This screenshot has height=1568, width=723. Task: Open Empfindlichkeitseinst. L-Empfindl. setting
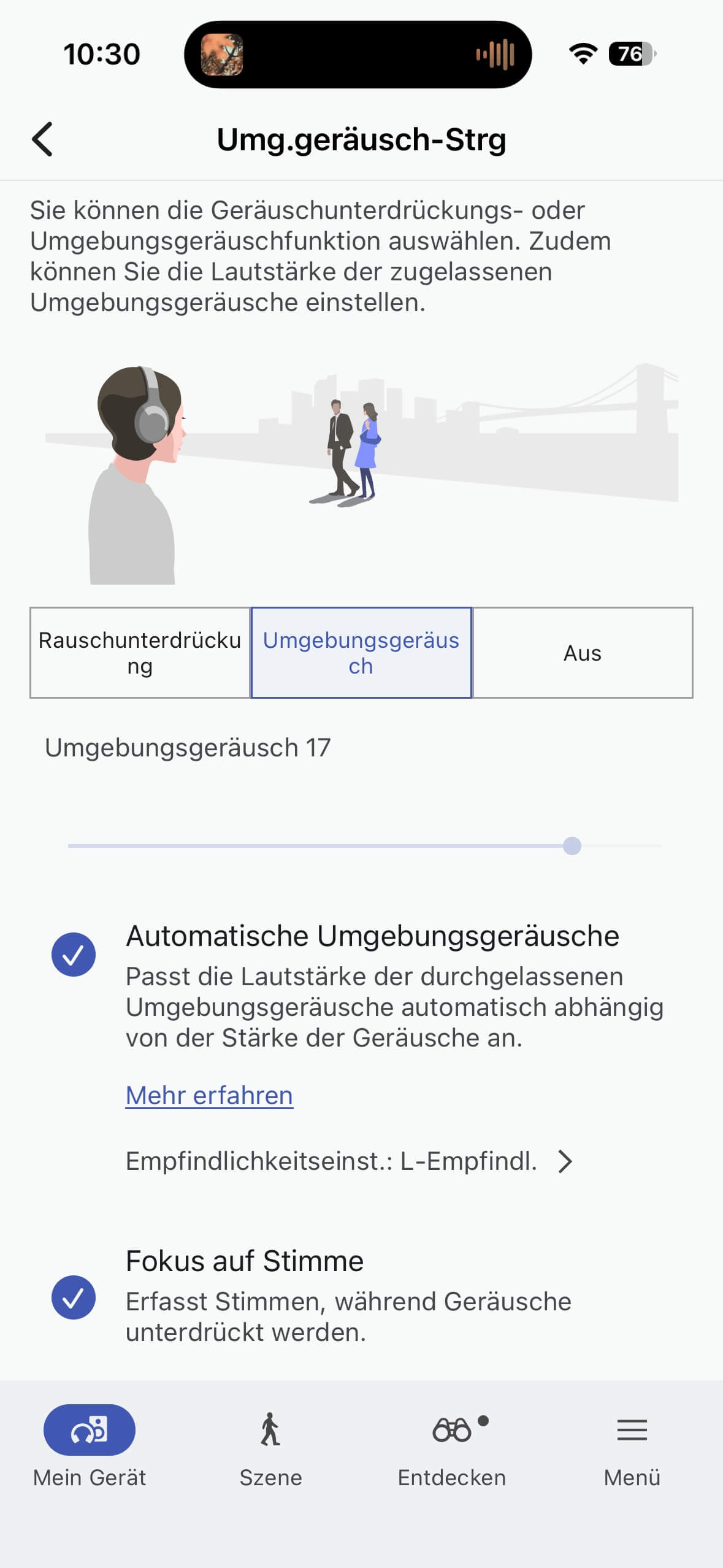click(x=350, y=1161)
